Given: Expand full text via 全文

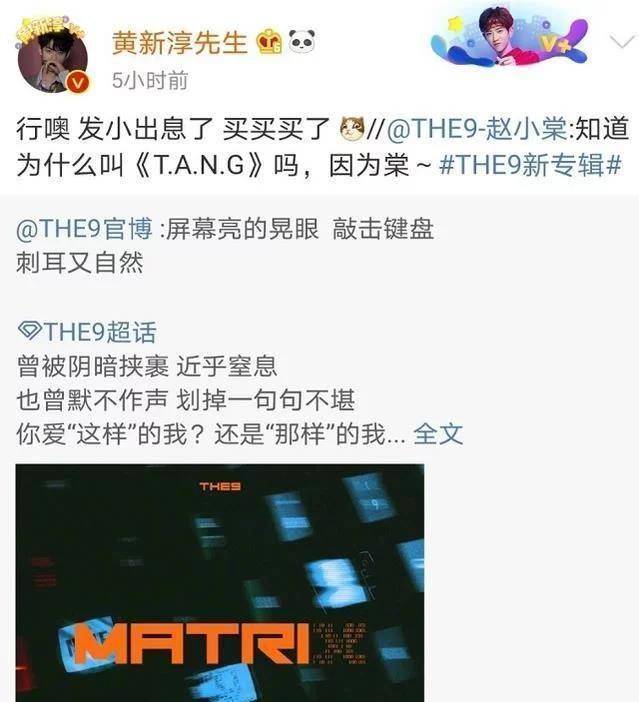Looking at the screenshot, I should coord(438,434).
